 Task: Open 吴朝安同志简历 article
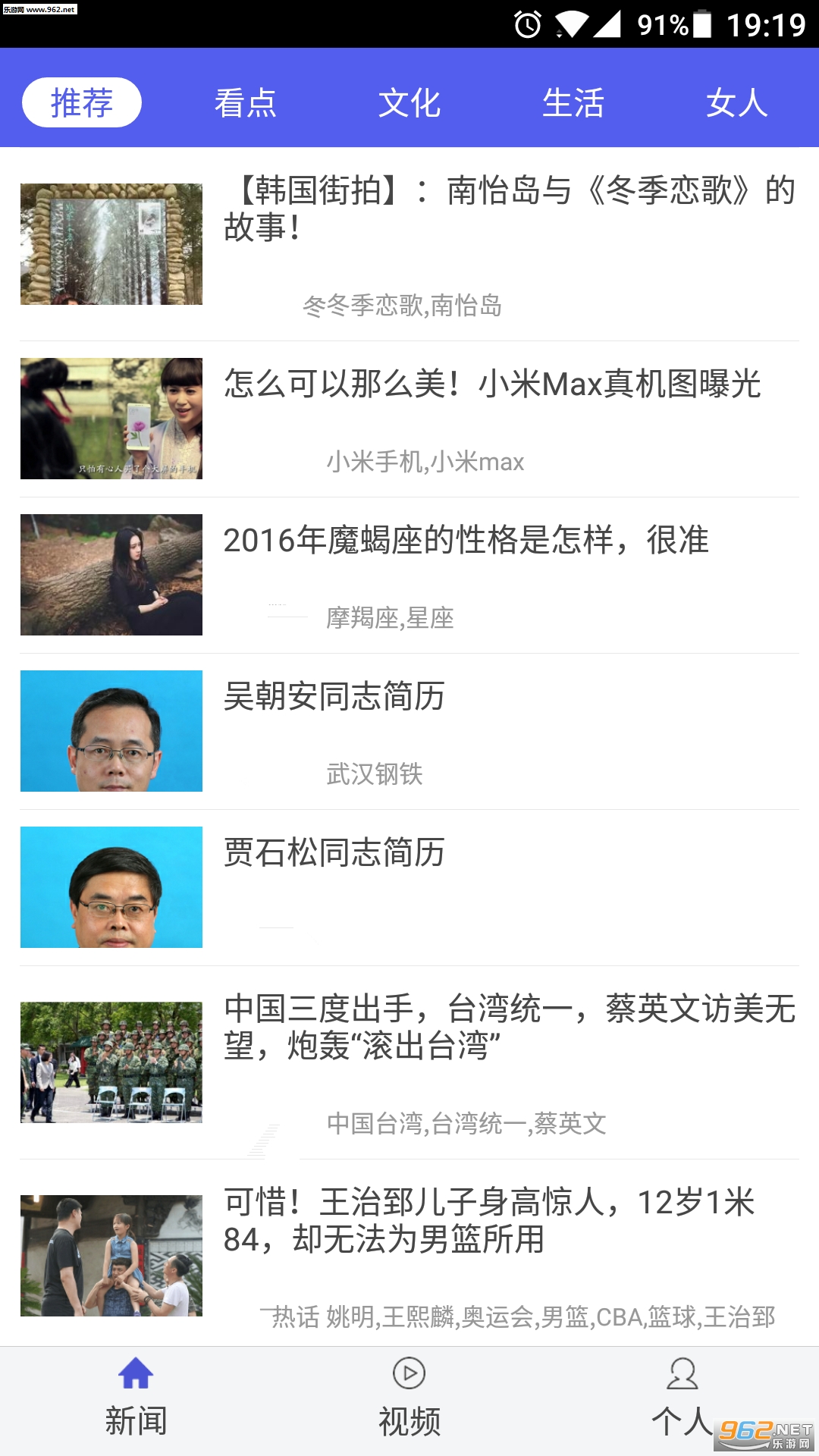click(x=334, y=696)
